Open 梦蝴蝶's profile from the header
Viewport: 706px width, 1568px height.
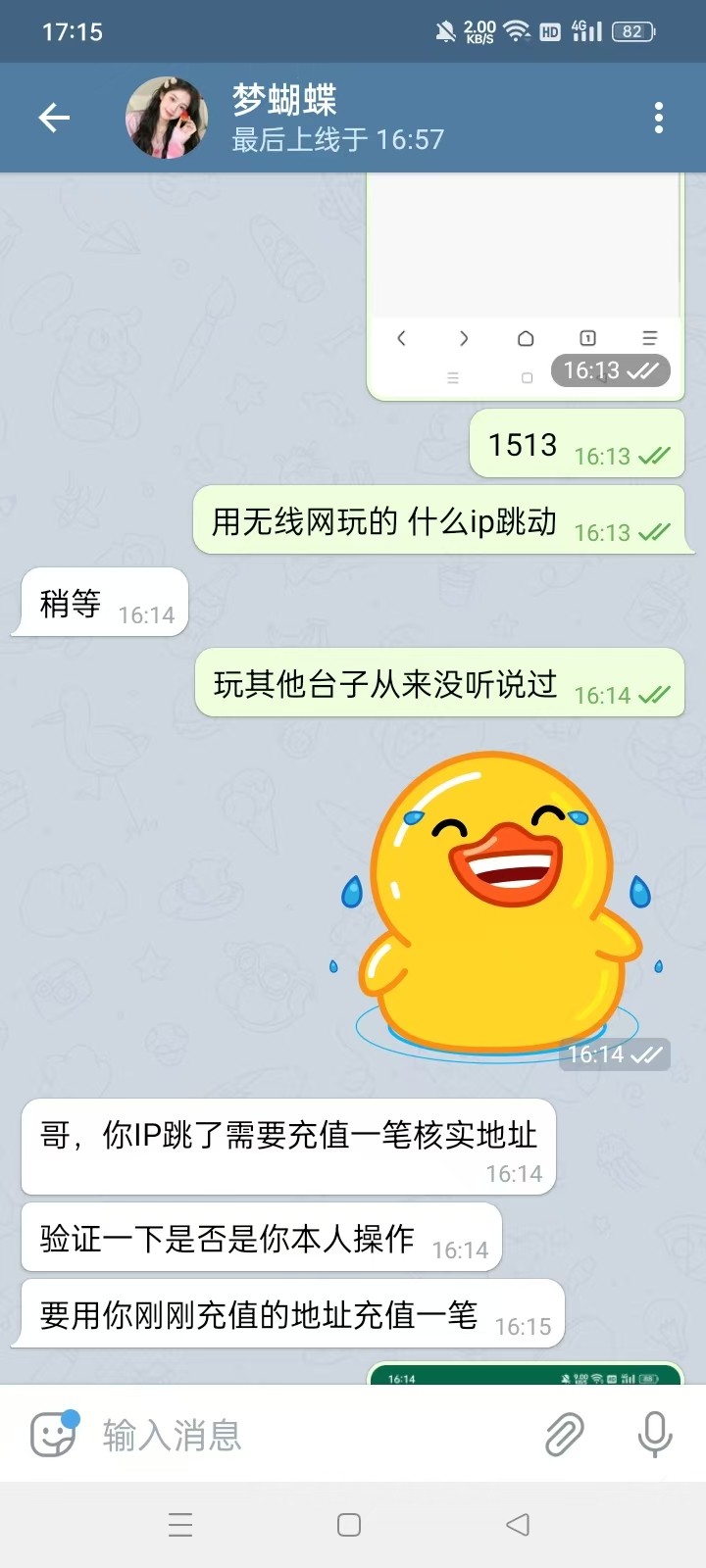(284, 118)
